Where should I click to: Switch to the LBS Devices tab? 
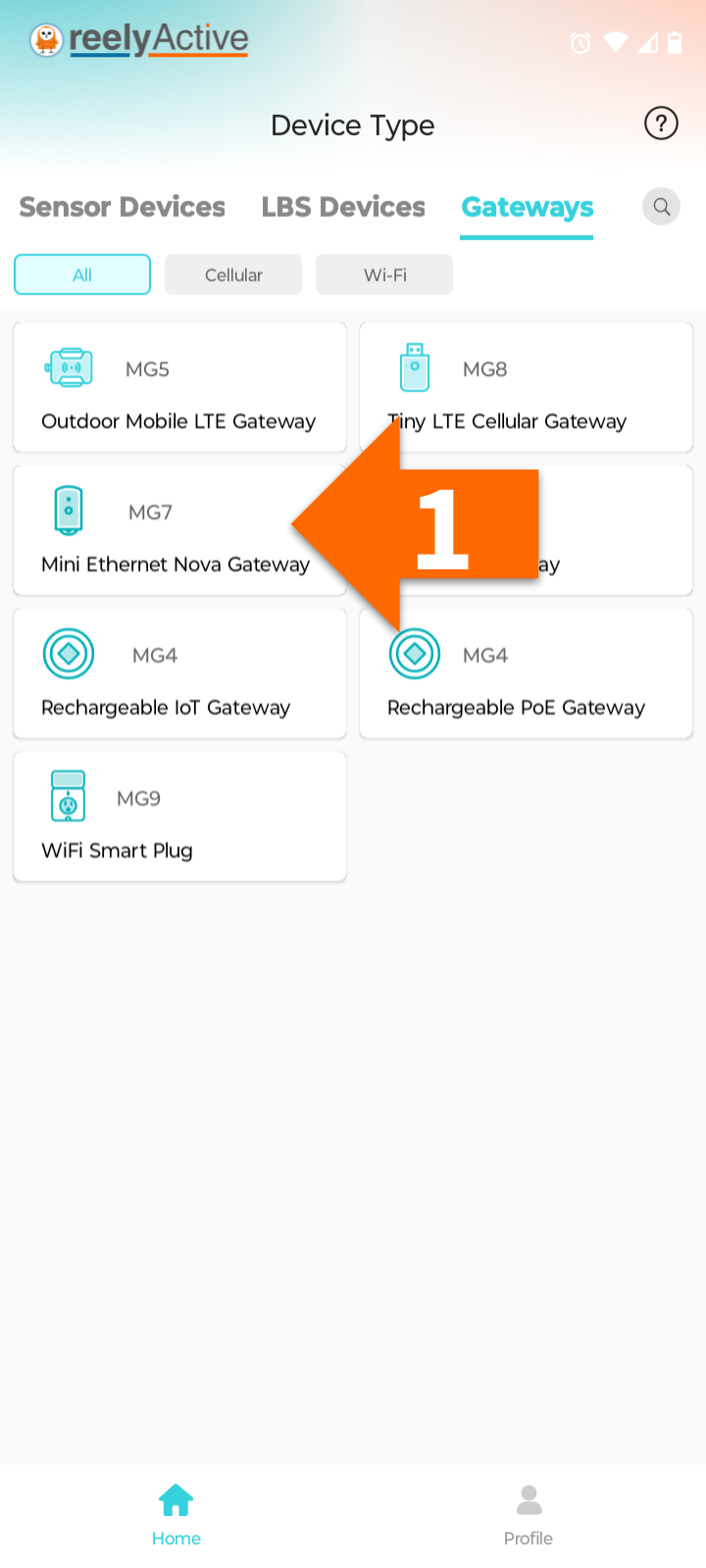click(343, 207)
